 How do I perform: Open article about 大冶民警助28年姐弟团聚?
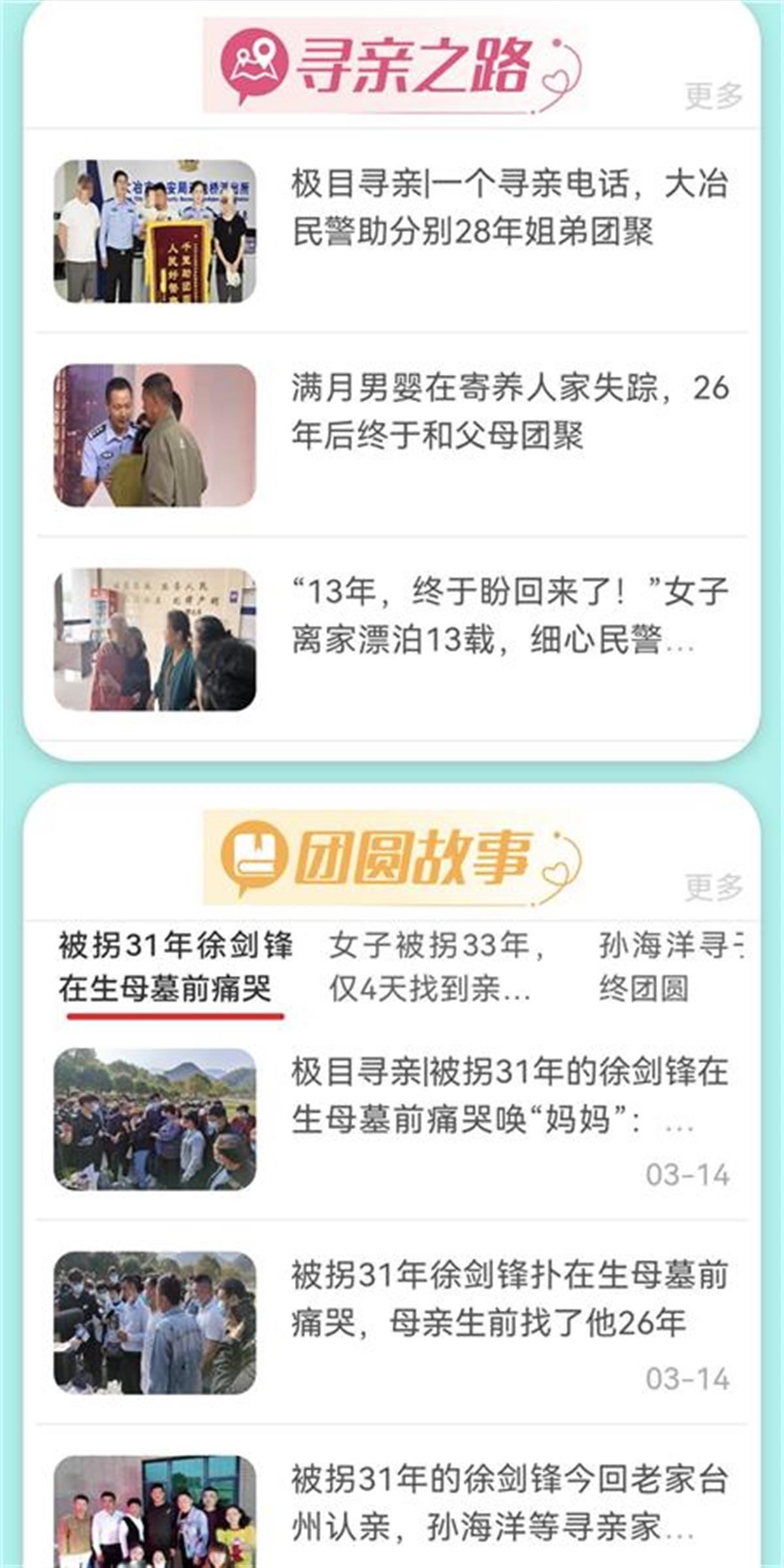tap(508, 208)
